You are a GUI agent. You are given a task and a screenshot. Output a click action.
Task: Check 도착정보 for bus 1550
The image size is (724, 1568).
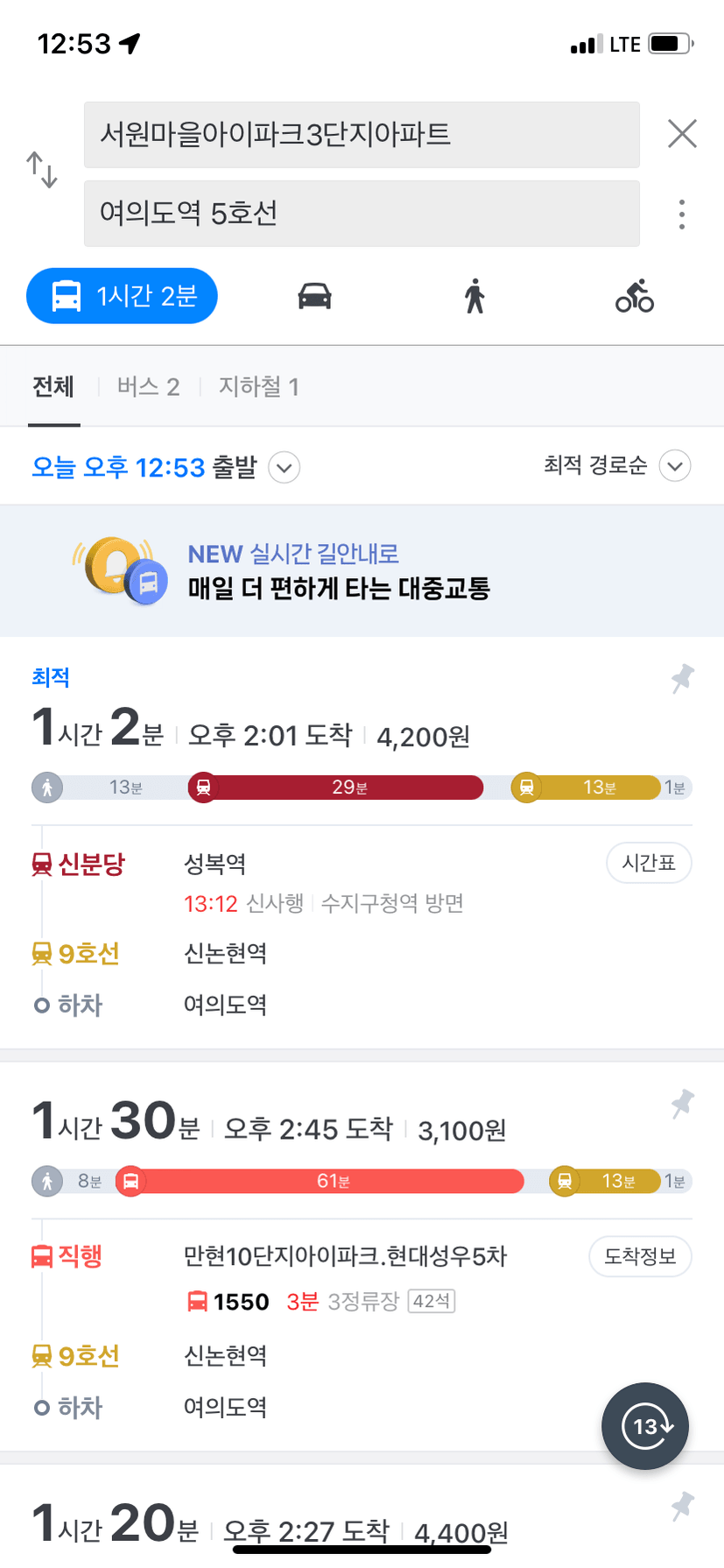640,1256
